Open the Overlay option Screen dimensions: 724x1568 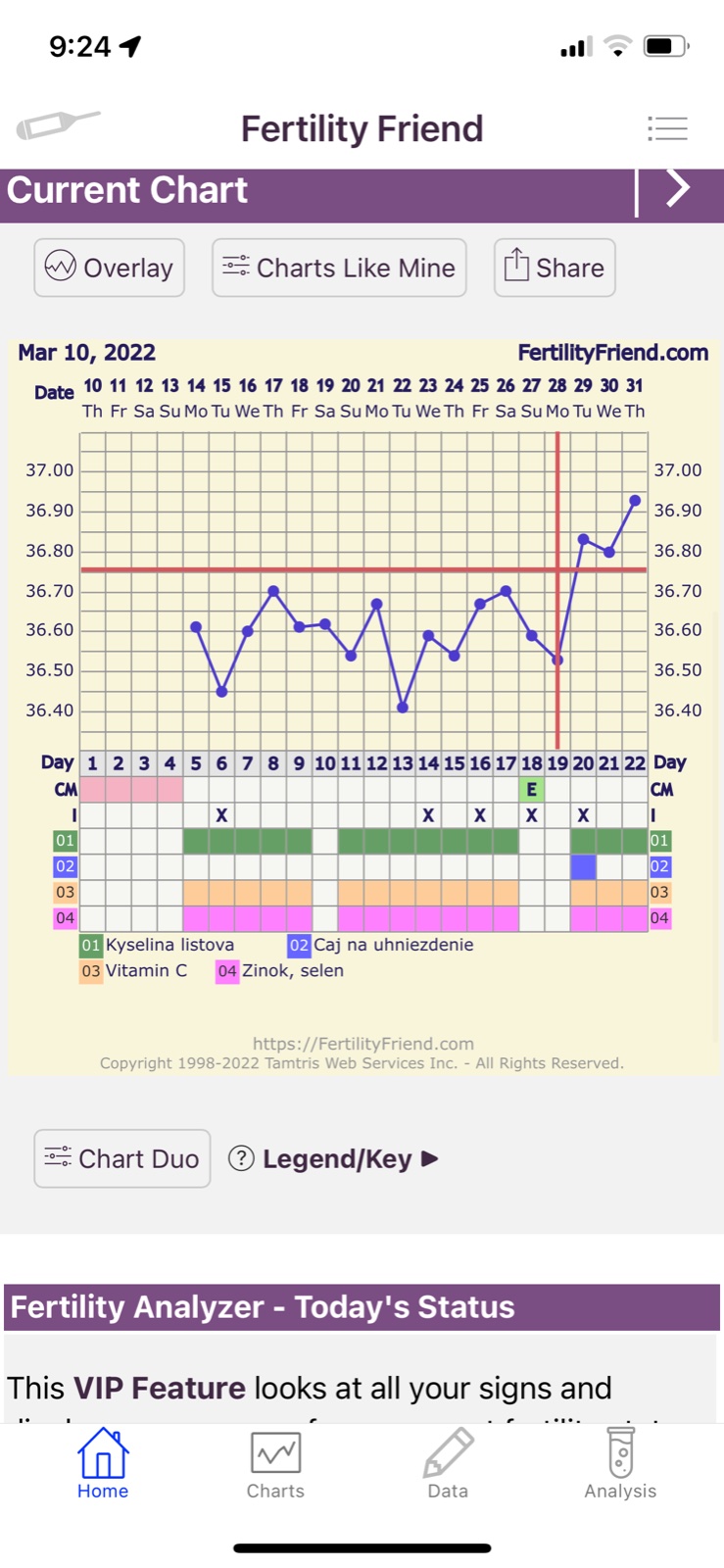110,268
